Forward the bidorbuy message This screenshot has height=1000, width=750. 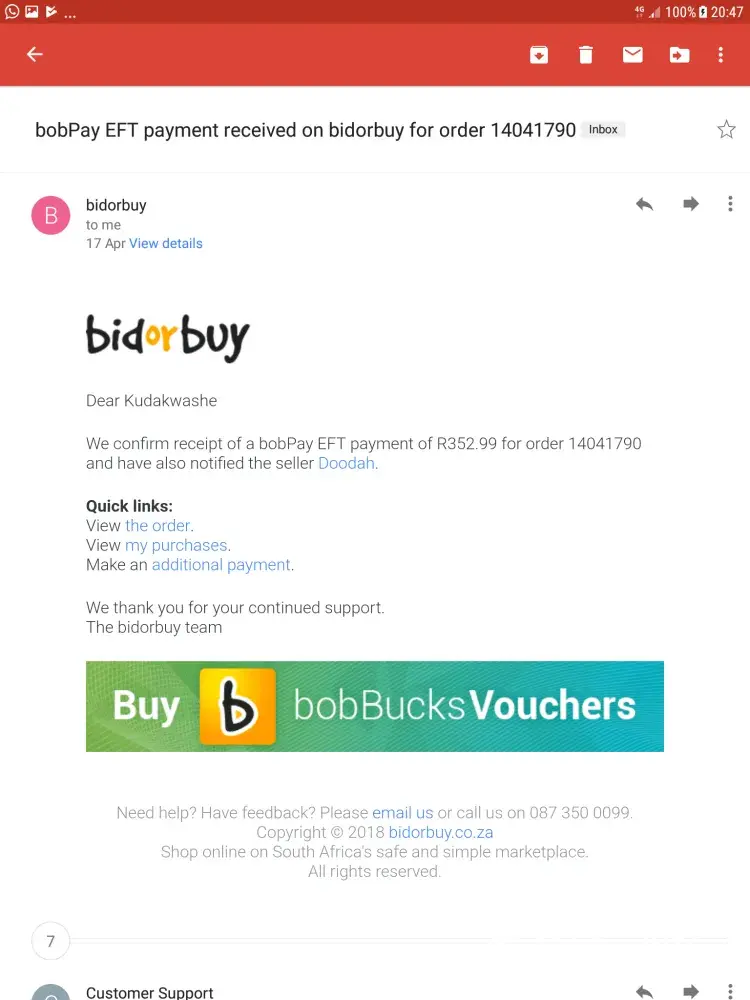click(691, 204)
